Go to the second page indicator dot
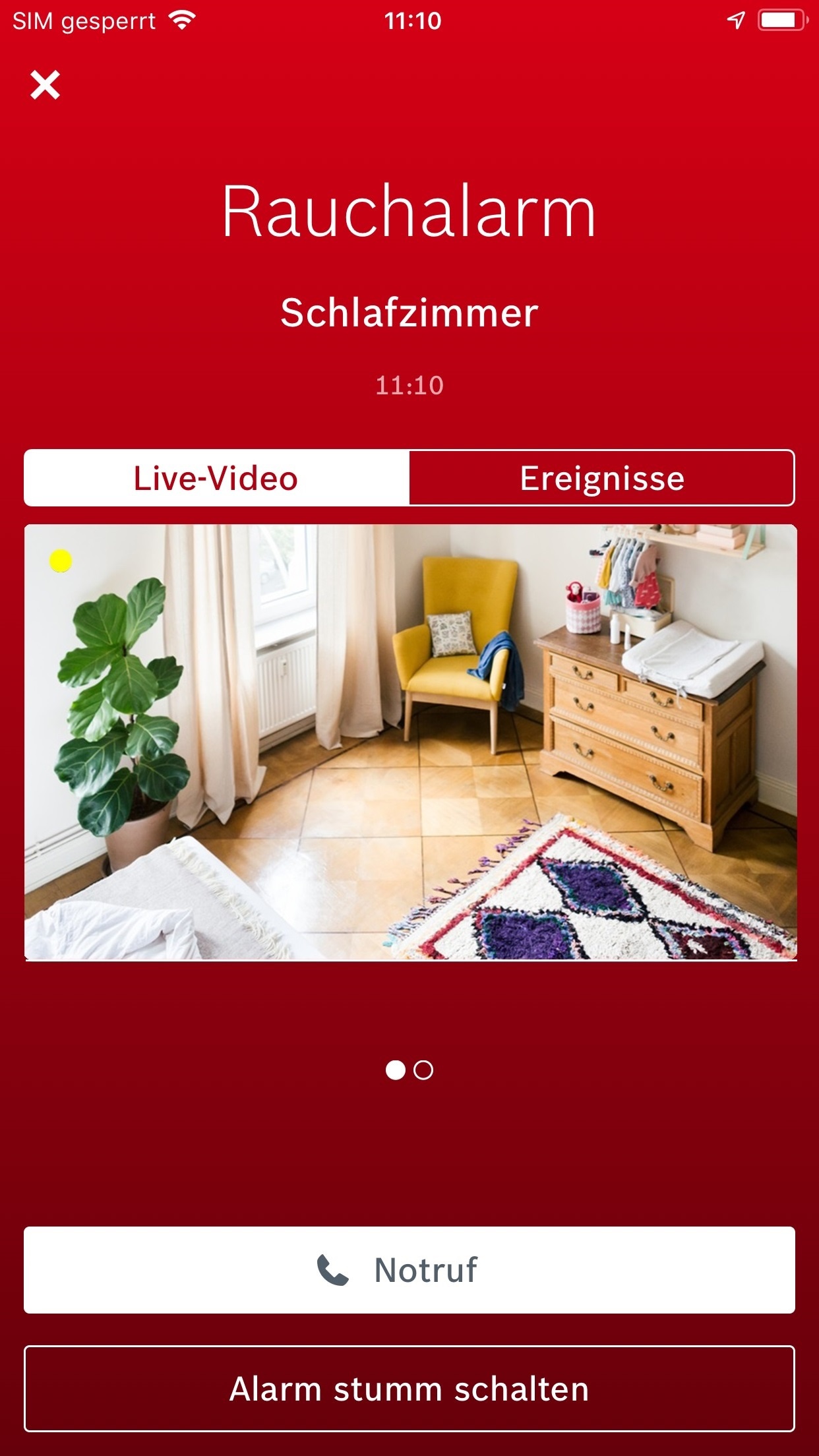The height and width of the screenshot is (1456, 819). click(x=423, y=1070)
